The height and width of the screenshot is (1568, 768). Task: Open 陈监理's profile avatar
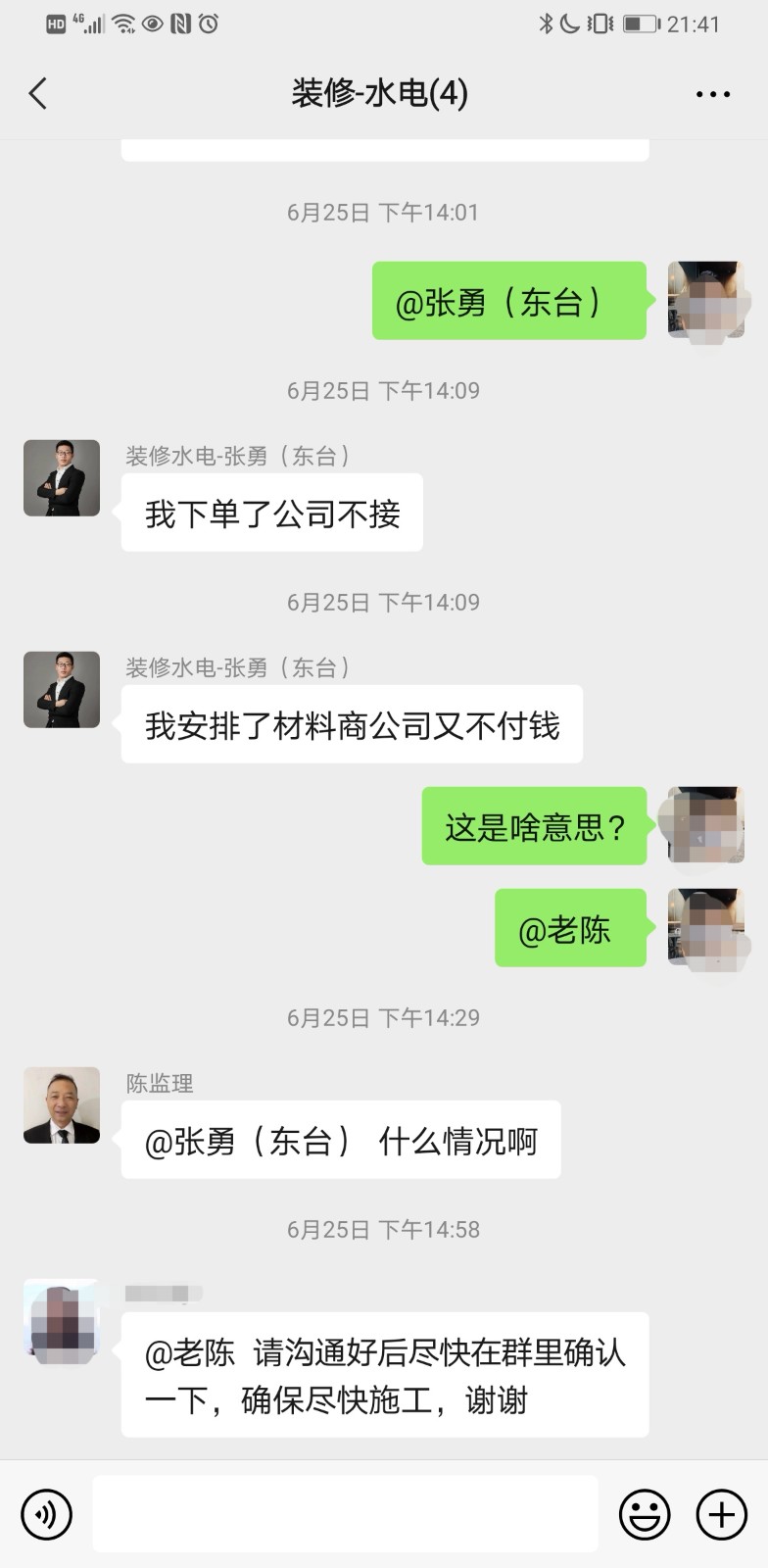pos(62,1105)
